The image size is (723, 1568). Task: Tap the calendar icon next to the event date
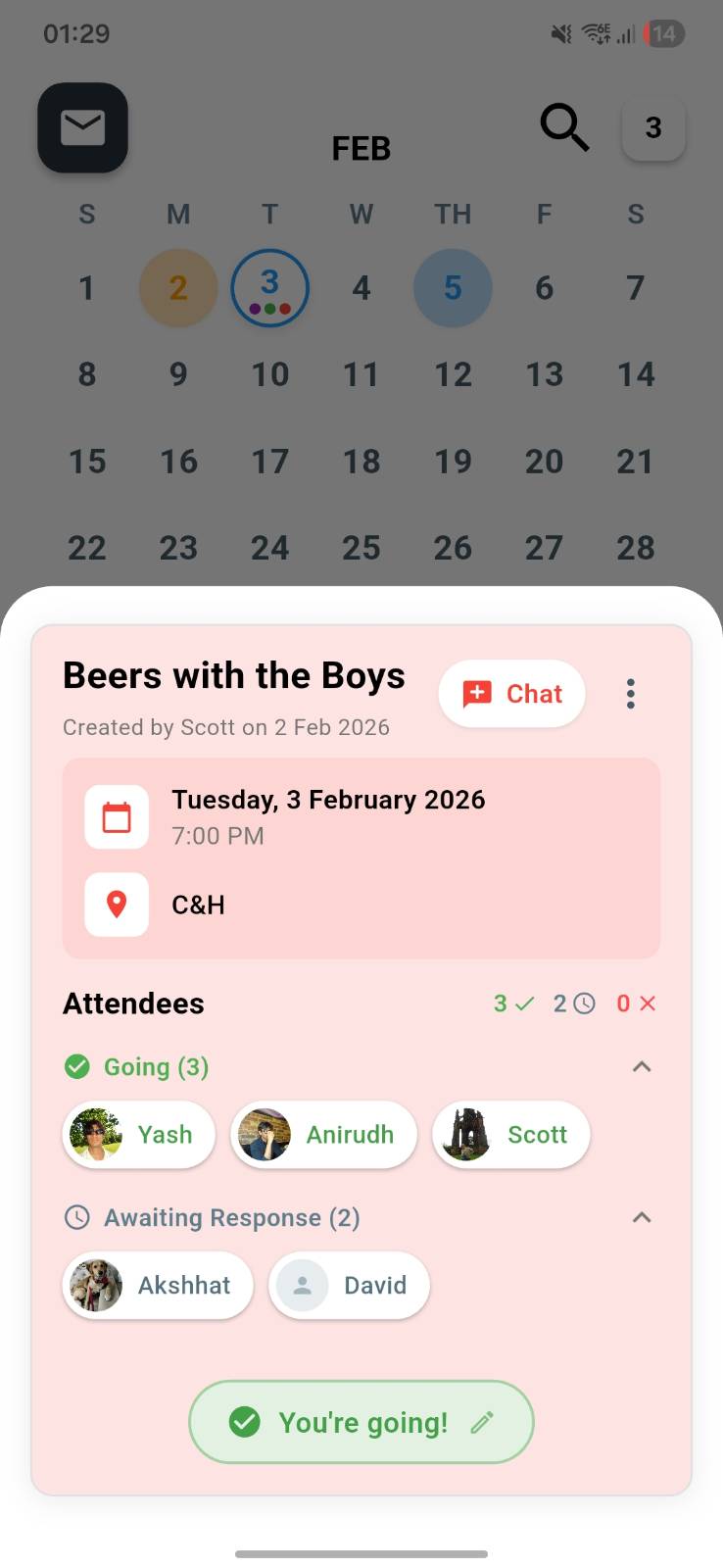pyautogui.click(x=116, y=816)
